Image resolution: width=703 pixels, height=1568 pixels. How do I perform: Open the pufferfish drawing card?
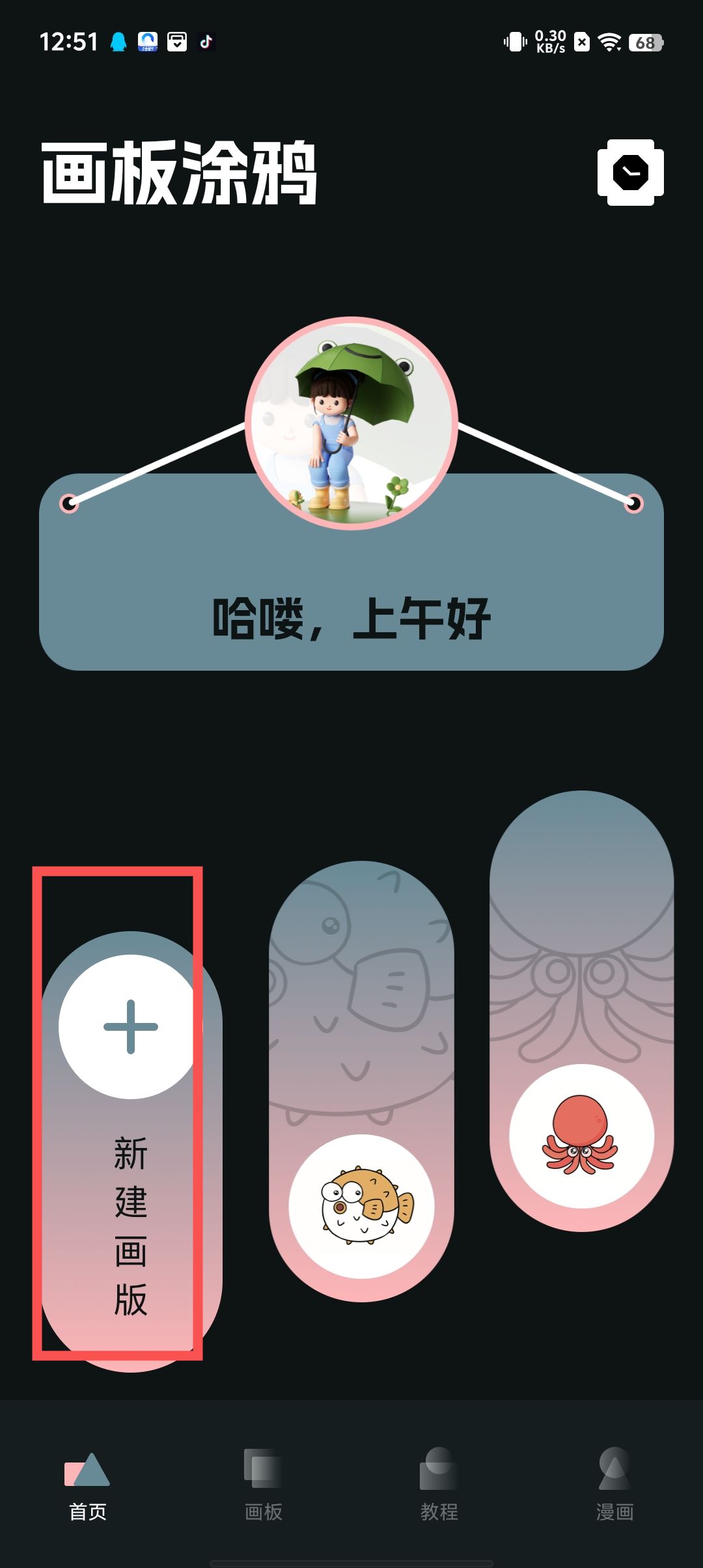(x=361, y=1081)
